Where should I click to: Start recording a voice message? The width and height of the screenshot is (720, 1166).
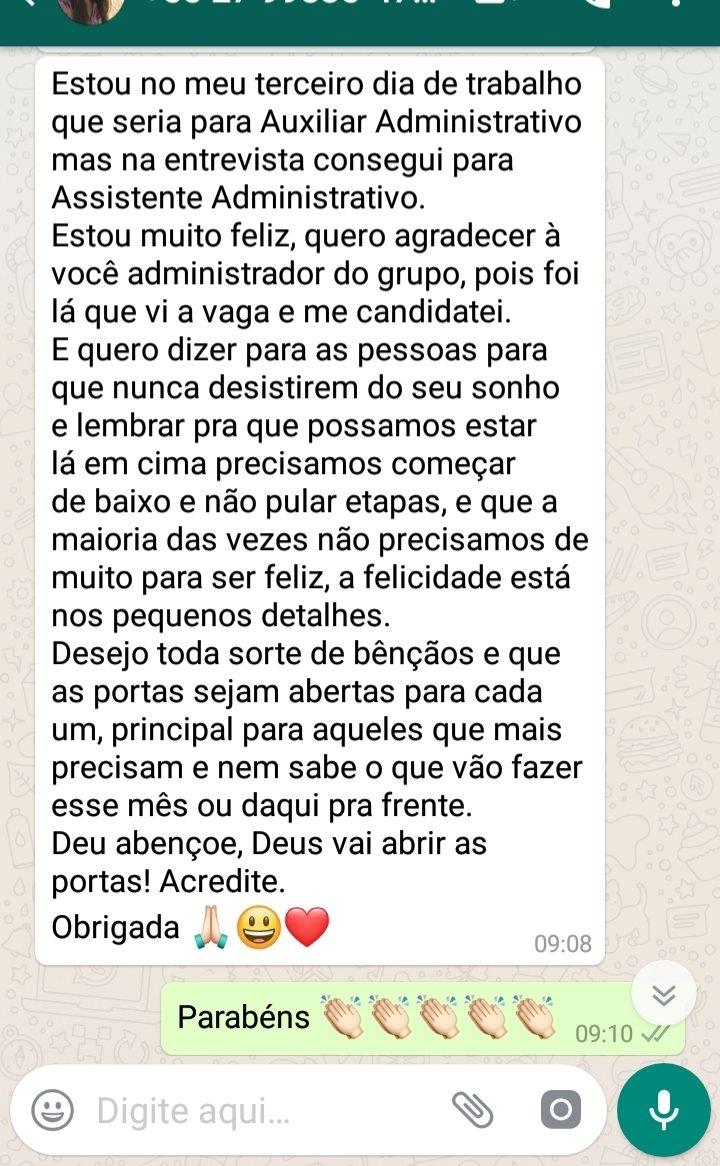[x=664, y=1109]
